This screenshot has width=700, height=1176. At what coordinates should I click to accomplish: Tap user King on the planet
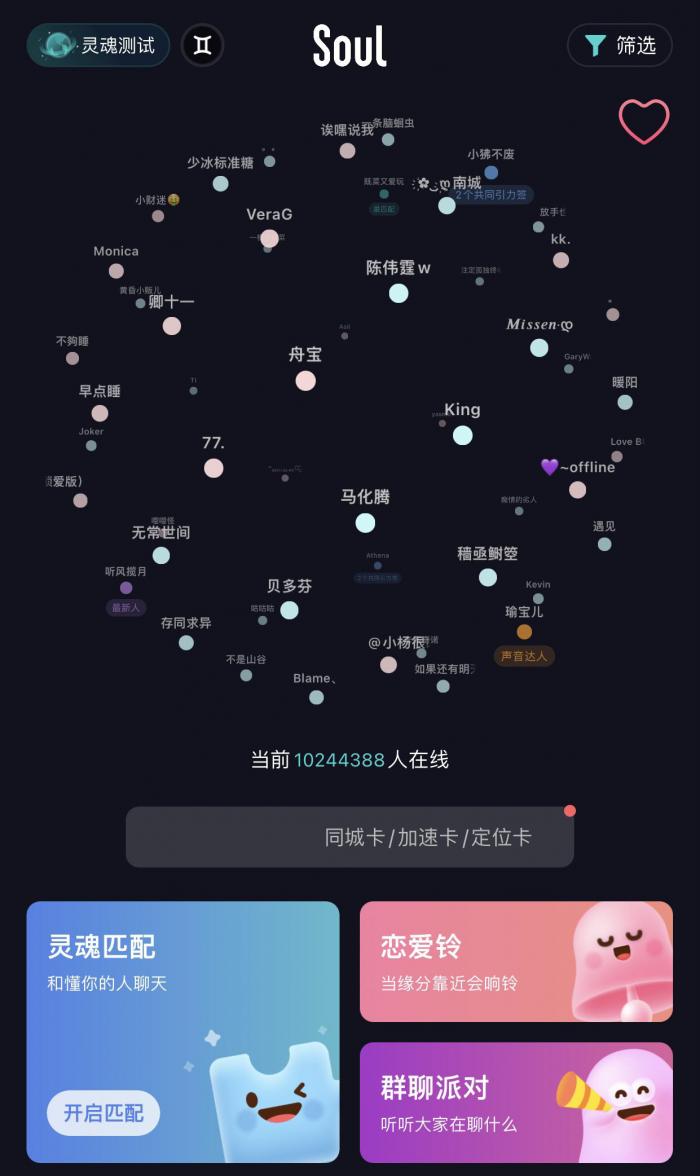[462, 434]
